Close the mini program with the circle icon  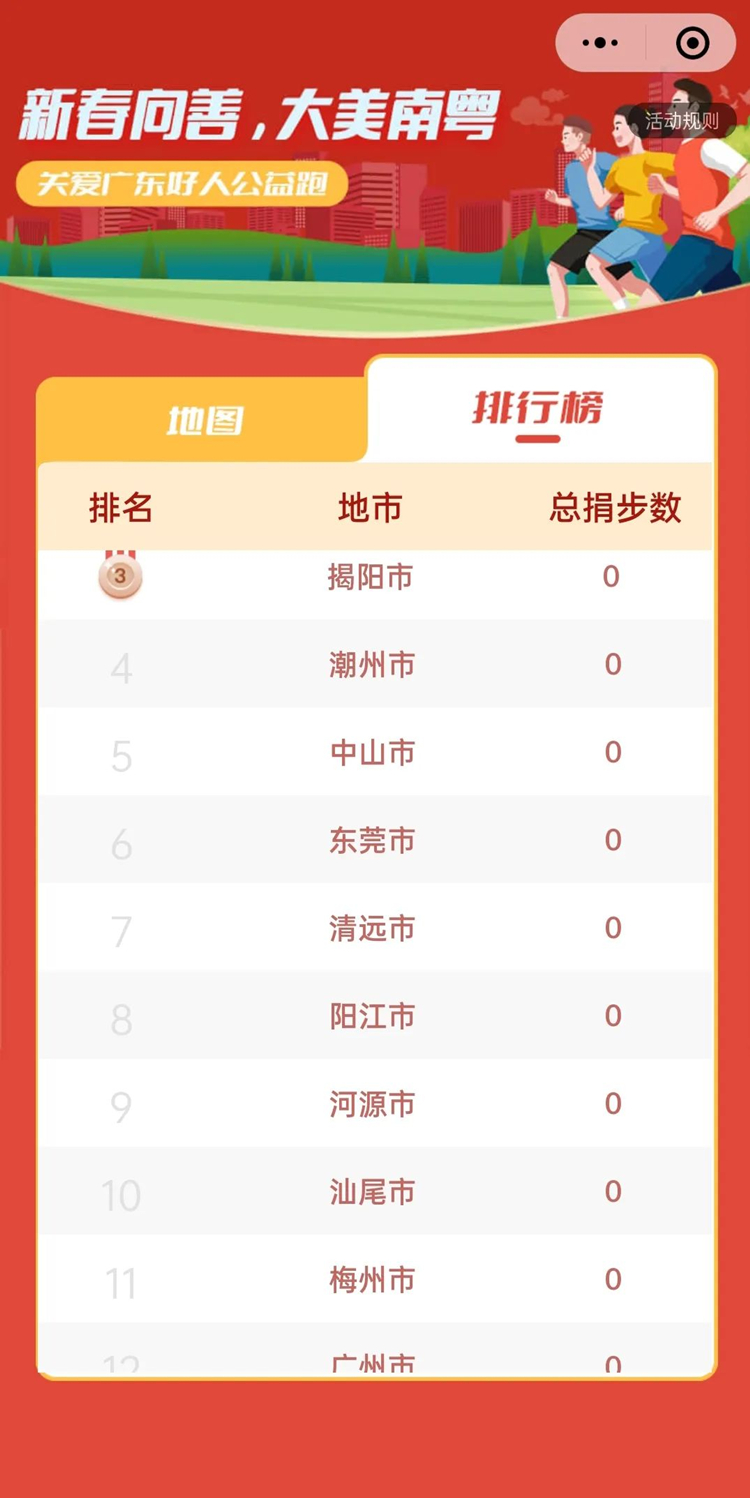692,43
